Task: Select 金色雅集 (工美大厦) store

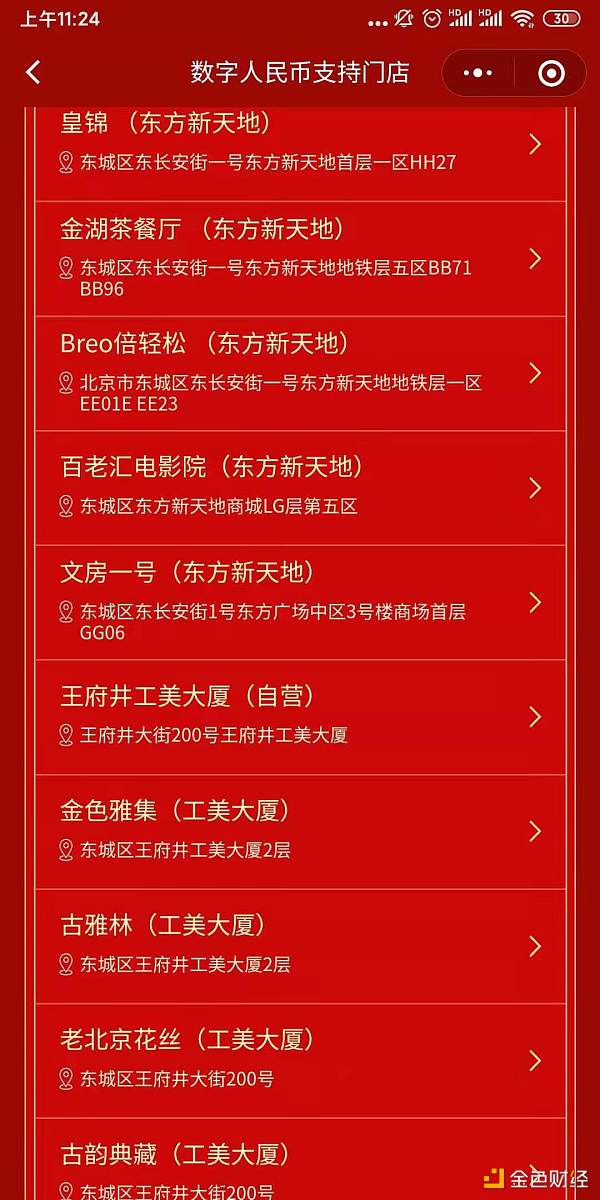Action: [300, 831]
